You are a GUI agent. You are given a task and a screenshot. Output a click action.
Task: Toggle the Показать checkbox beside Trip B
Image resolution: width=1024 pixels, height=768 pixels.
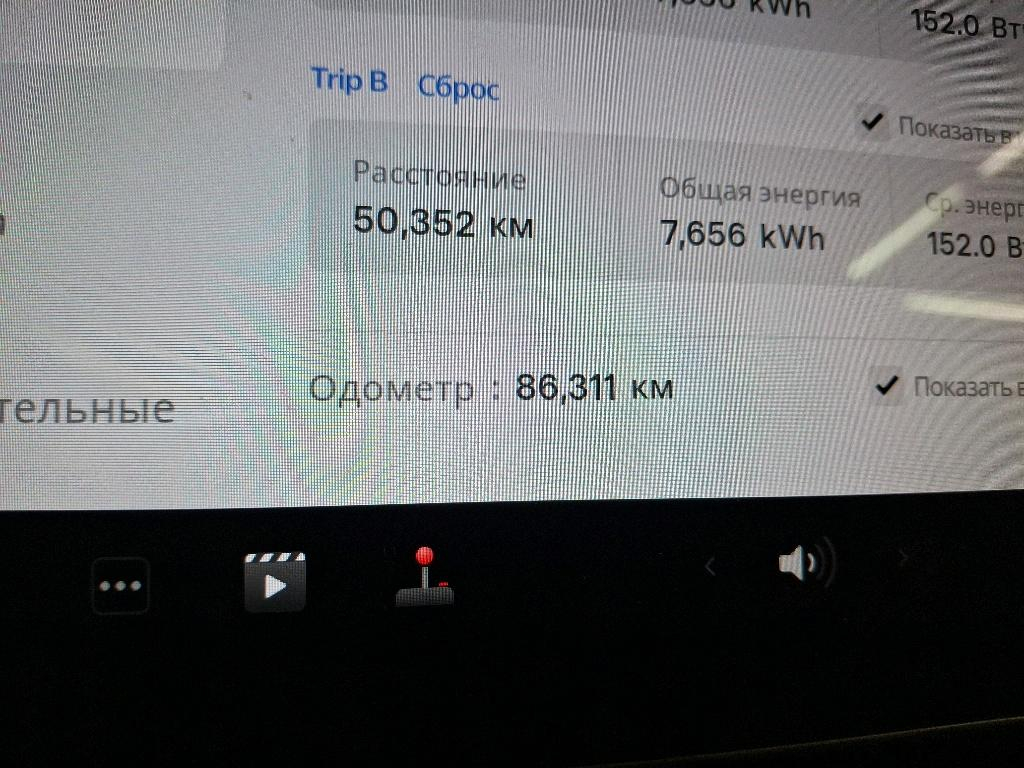tap(872, 123)
